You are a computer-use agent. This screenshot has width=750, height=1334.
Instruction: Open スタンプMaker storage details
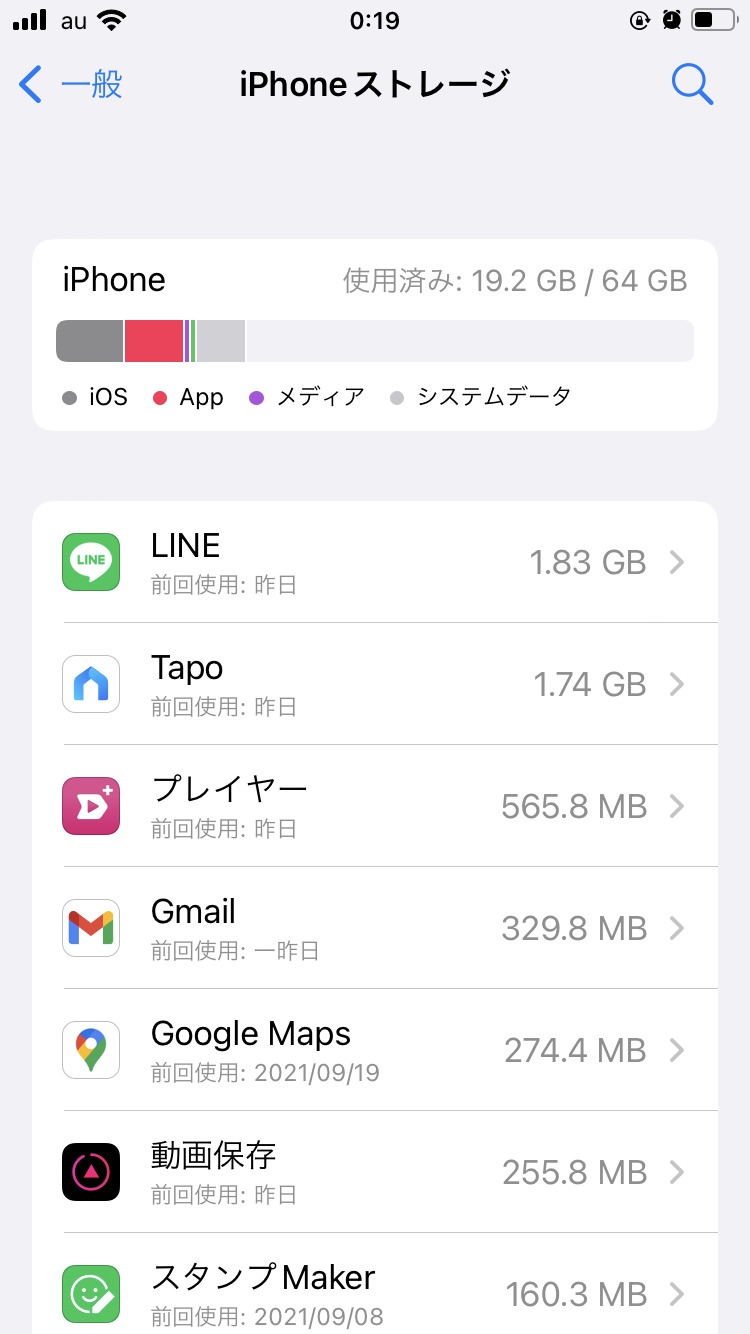pyautogui.click(x=375, y=1290)
